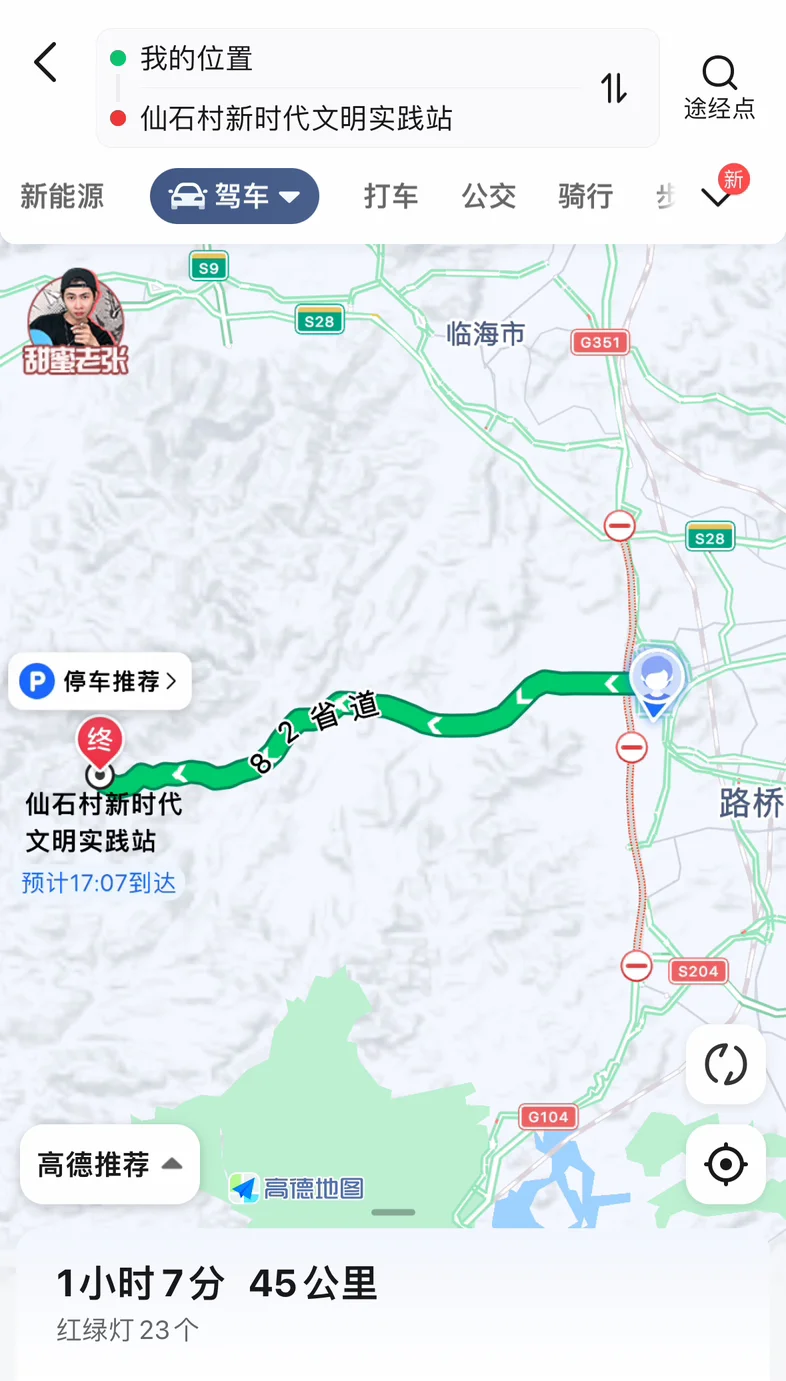
Task: Select the 公交 transit tab
Action: tap(489, 196)
